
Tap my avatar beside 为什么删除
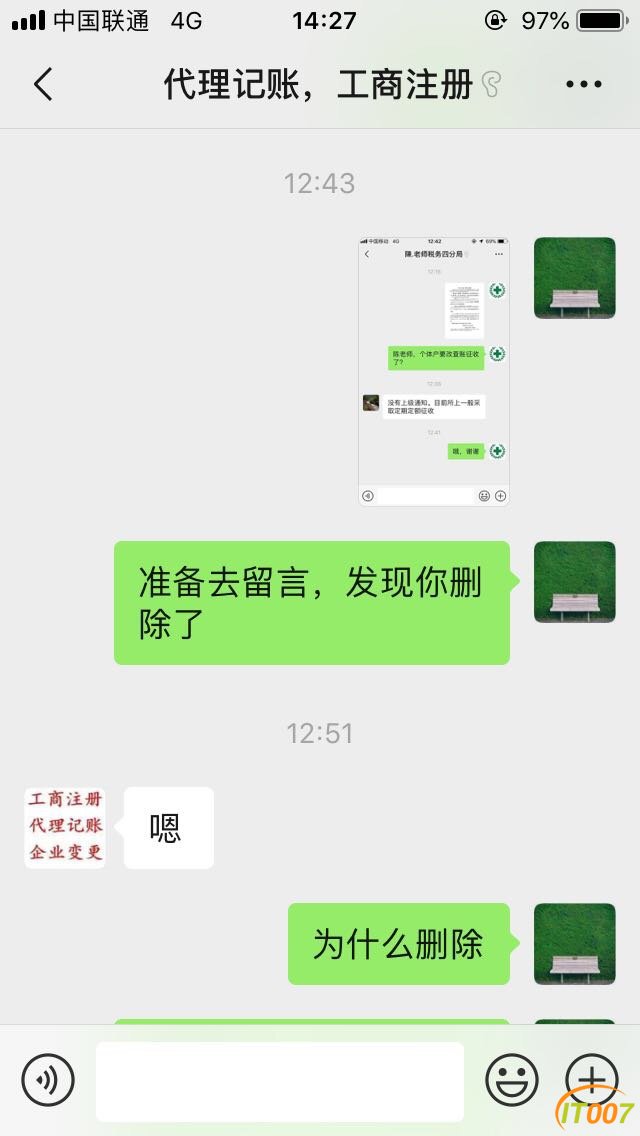pos(574,944)
